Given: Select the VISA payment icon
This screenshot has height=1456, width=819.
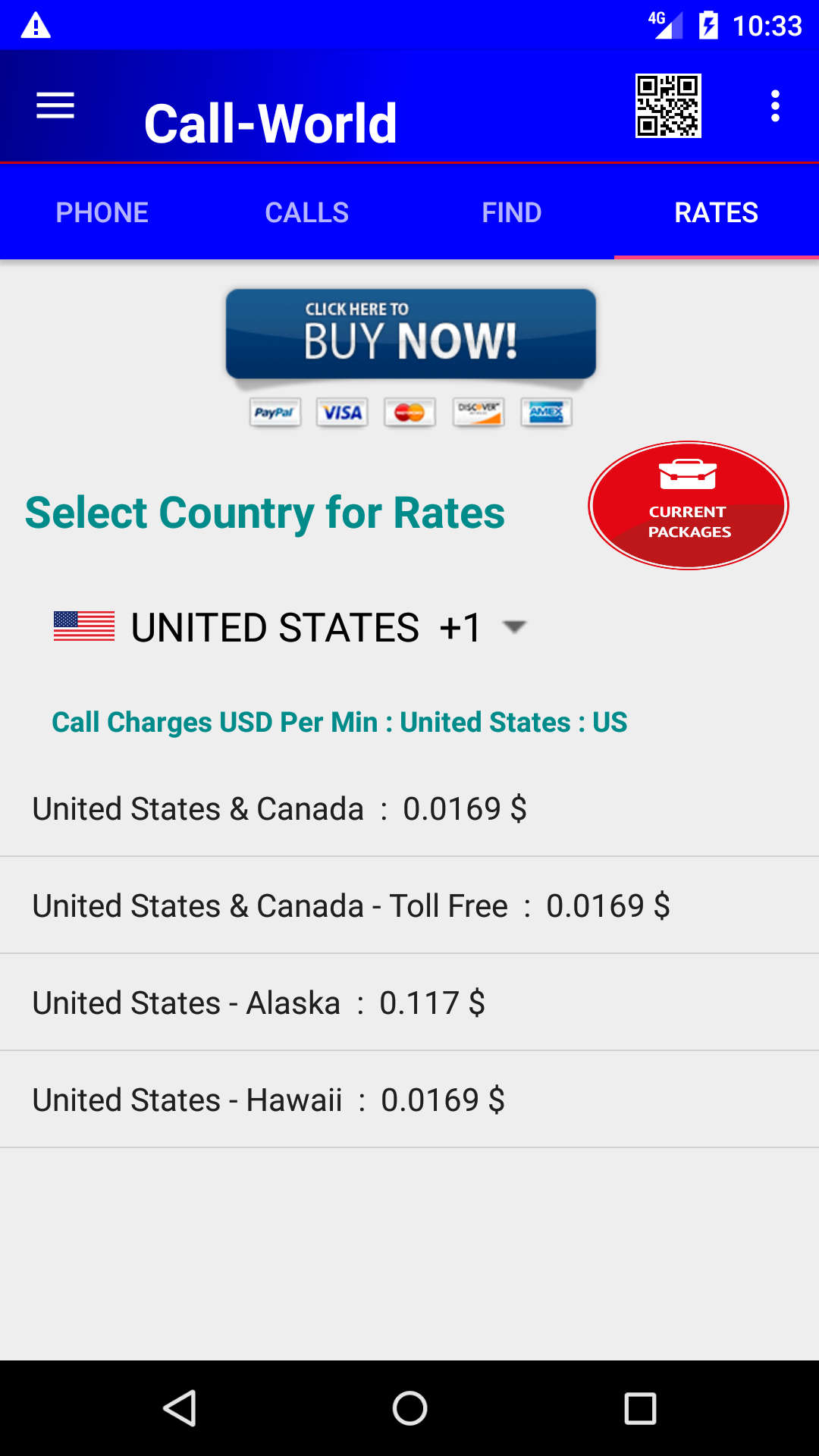Looking at the screenshot, I should (x=342, y=413).
